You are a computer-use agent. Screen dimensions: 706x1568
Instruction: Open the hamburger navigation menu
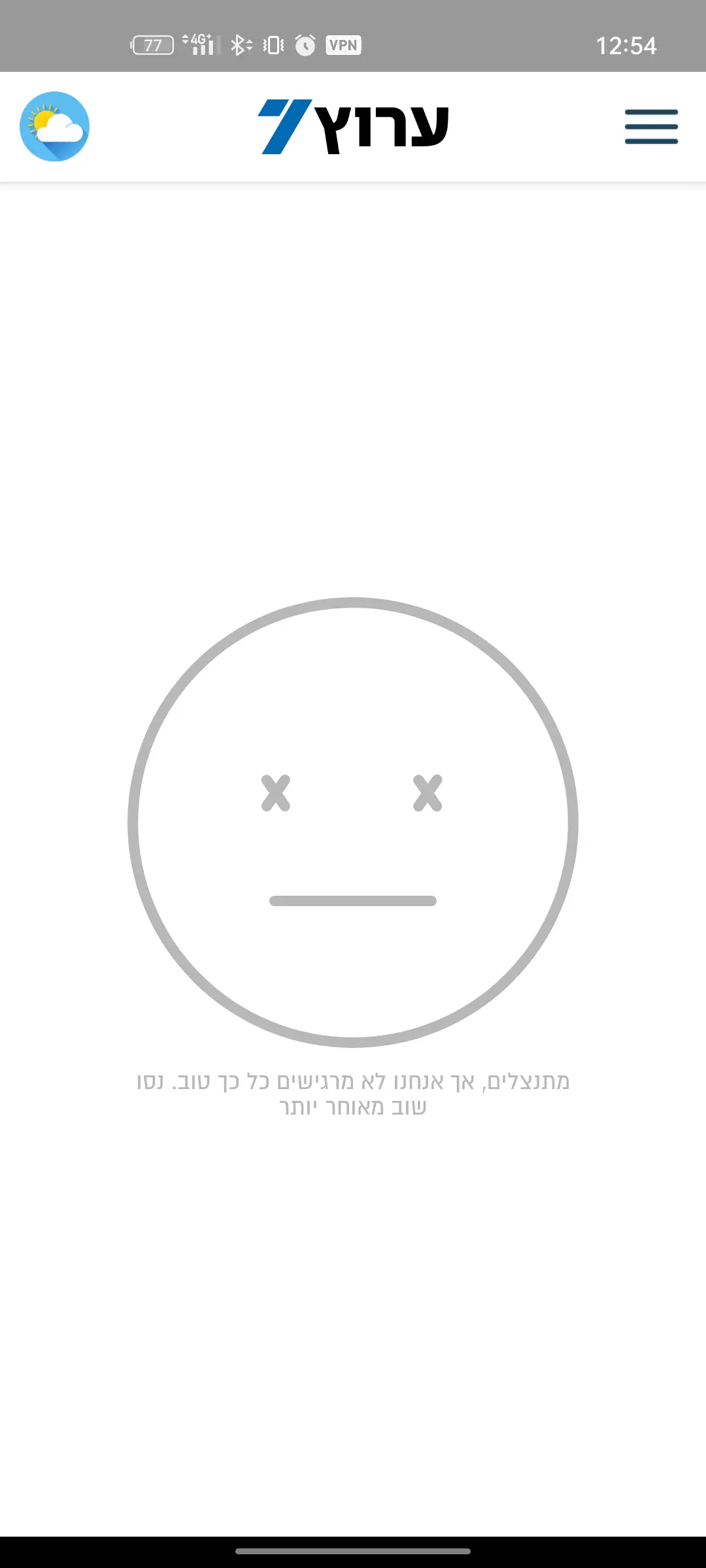tap(651, 127)
